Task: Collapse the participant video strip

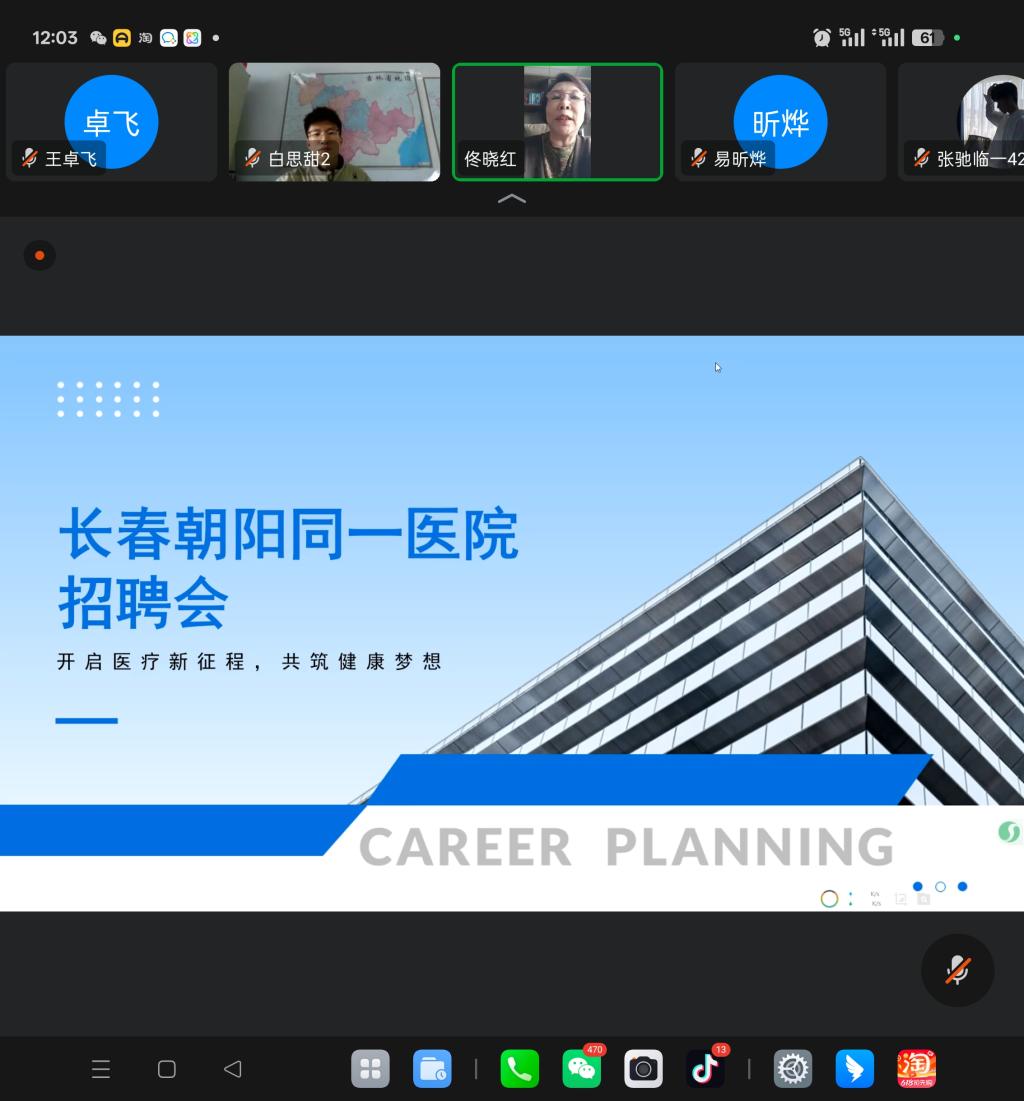Action: click(511, 198)
